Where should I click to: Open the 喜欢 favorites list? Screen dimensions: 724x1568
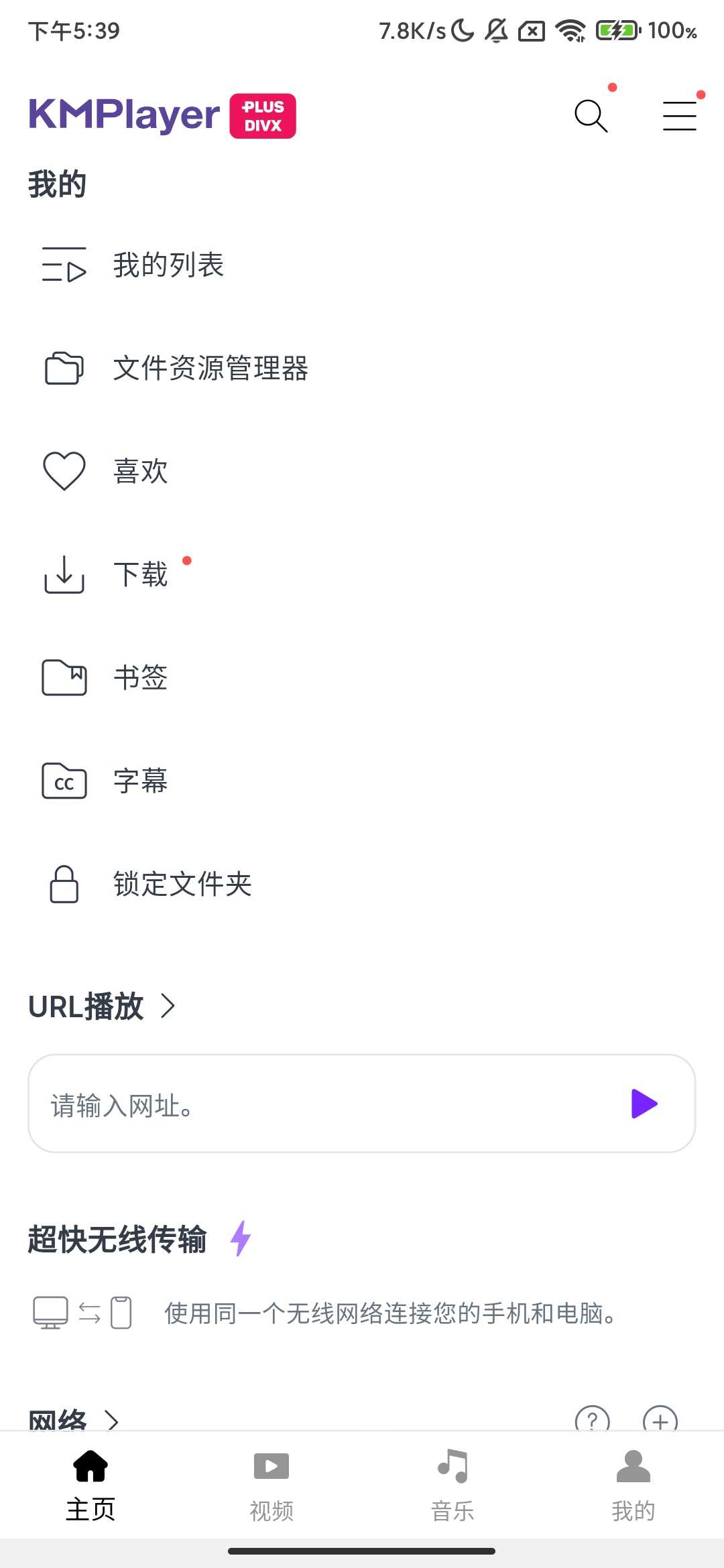click(140, 471)
